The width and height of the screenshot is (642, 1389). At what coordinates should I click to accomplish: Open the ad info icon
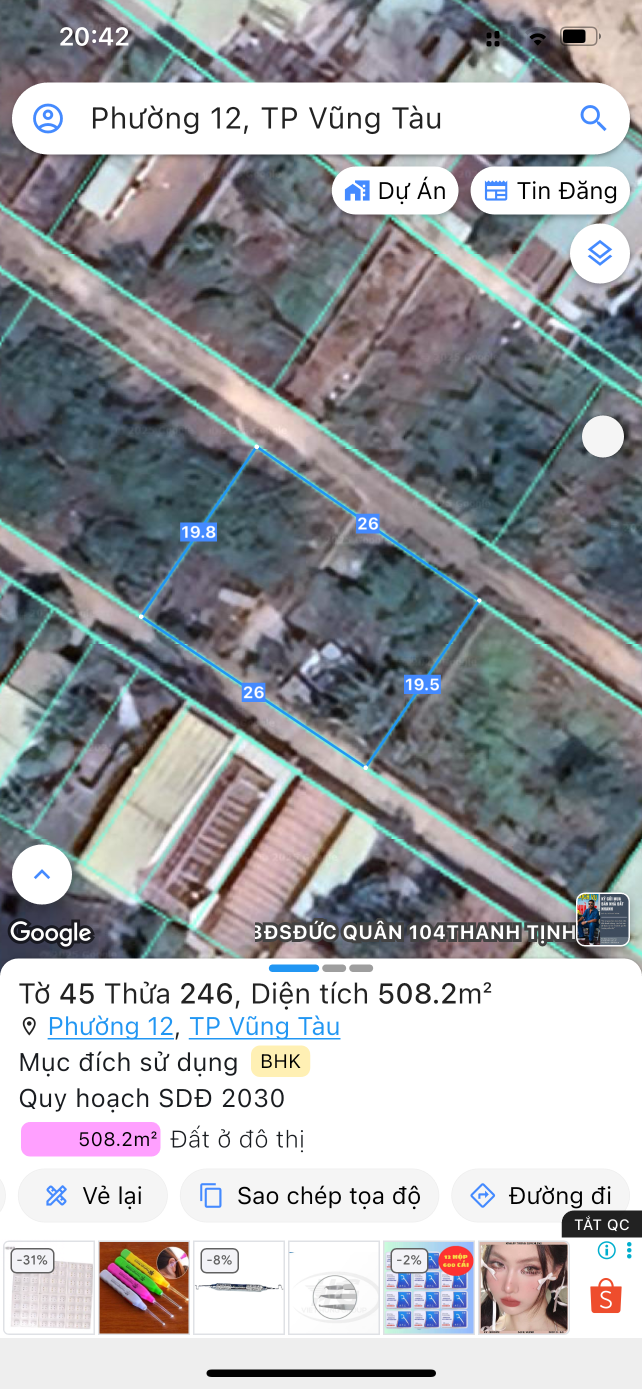[606, 1250]
